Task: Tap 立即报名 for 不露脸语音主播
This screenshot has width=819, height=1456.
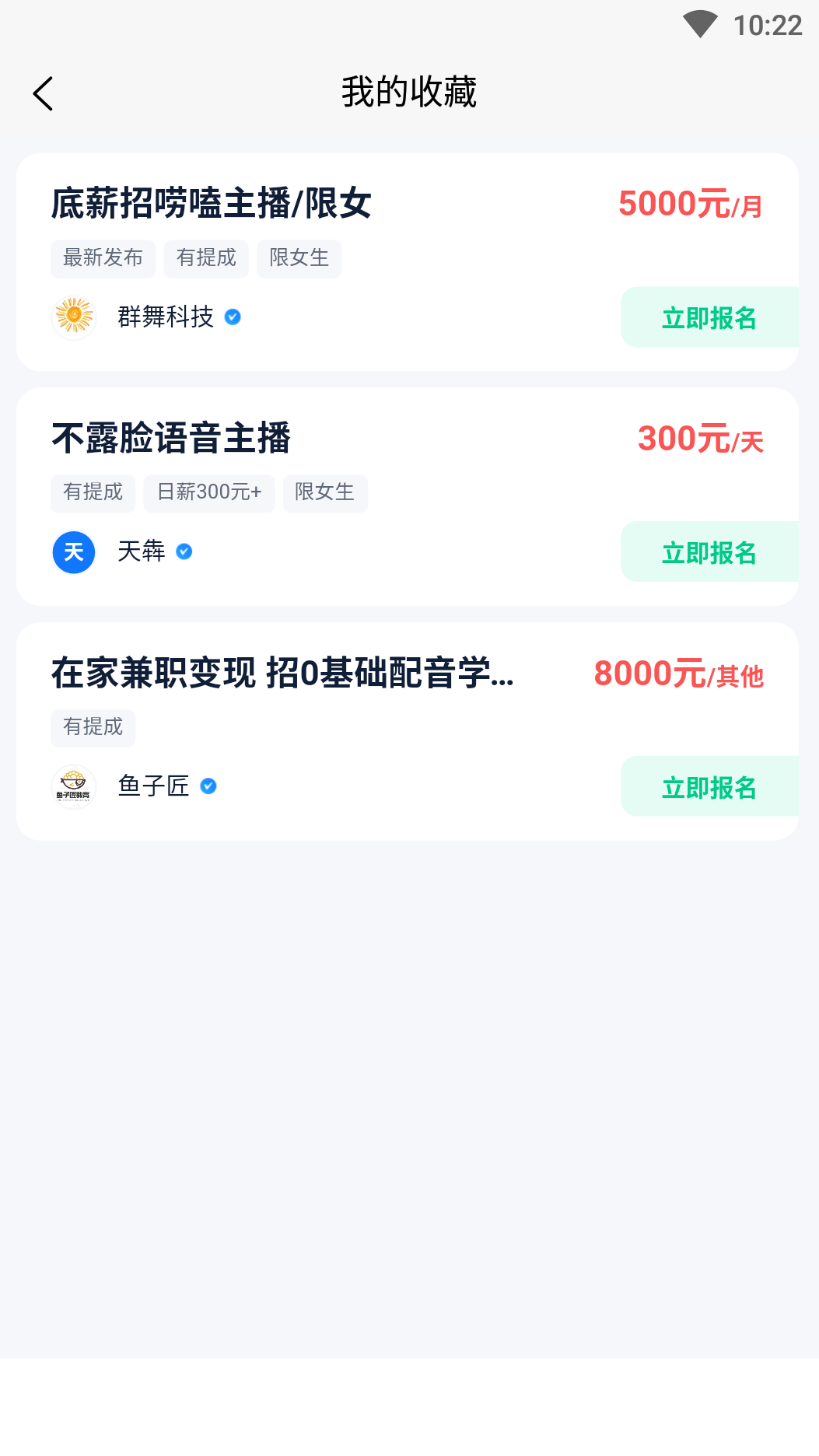Action: (709, 551)
